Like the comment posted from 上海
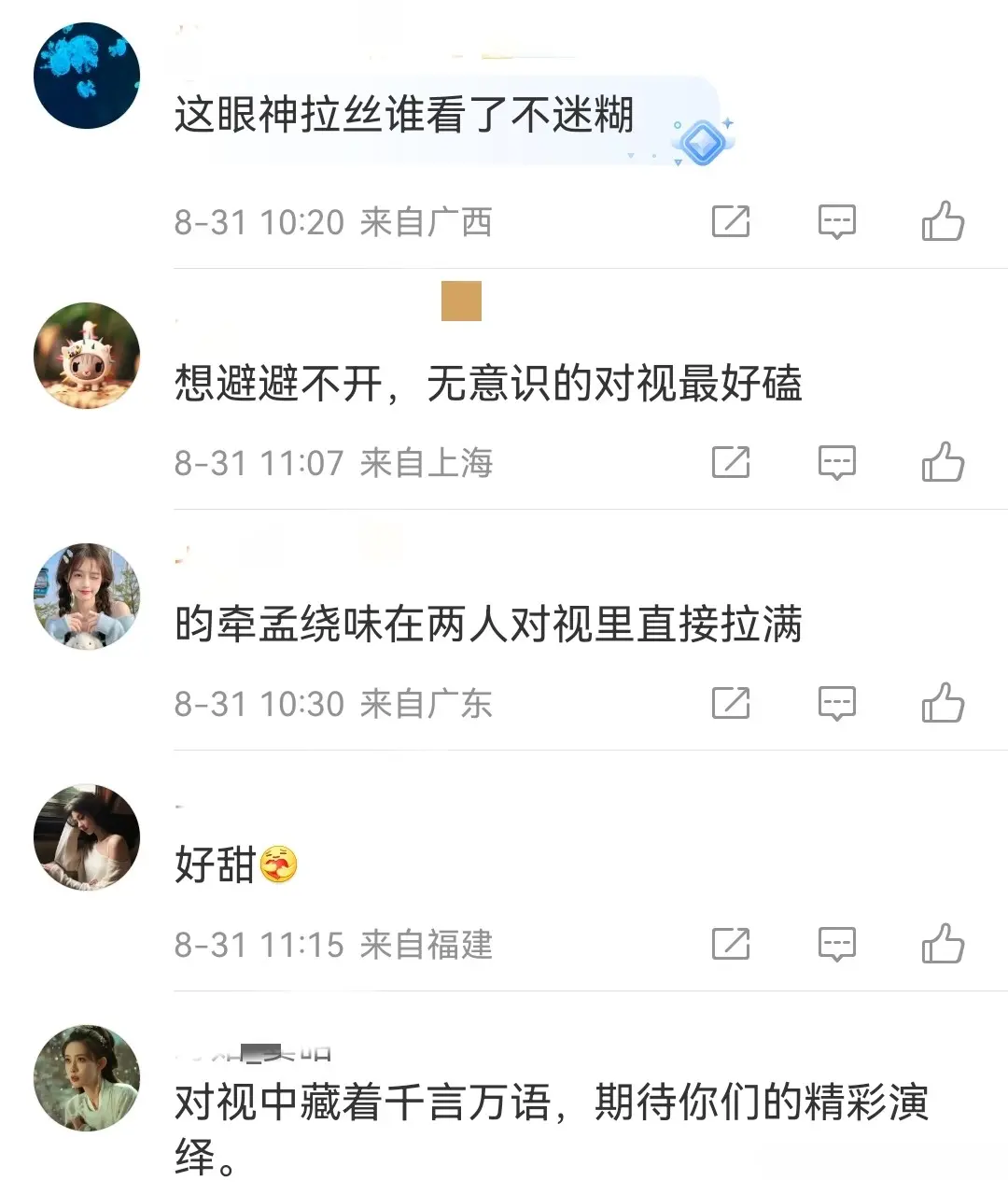The height and width of the screenshot is (1194, 1008). [943, 462]
